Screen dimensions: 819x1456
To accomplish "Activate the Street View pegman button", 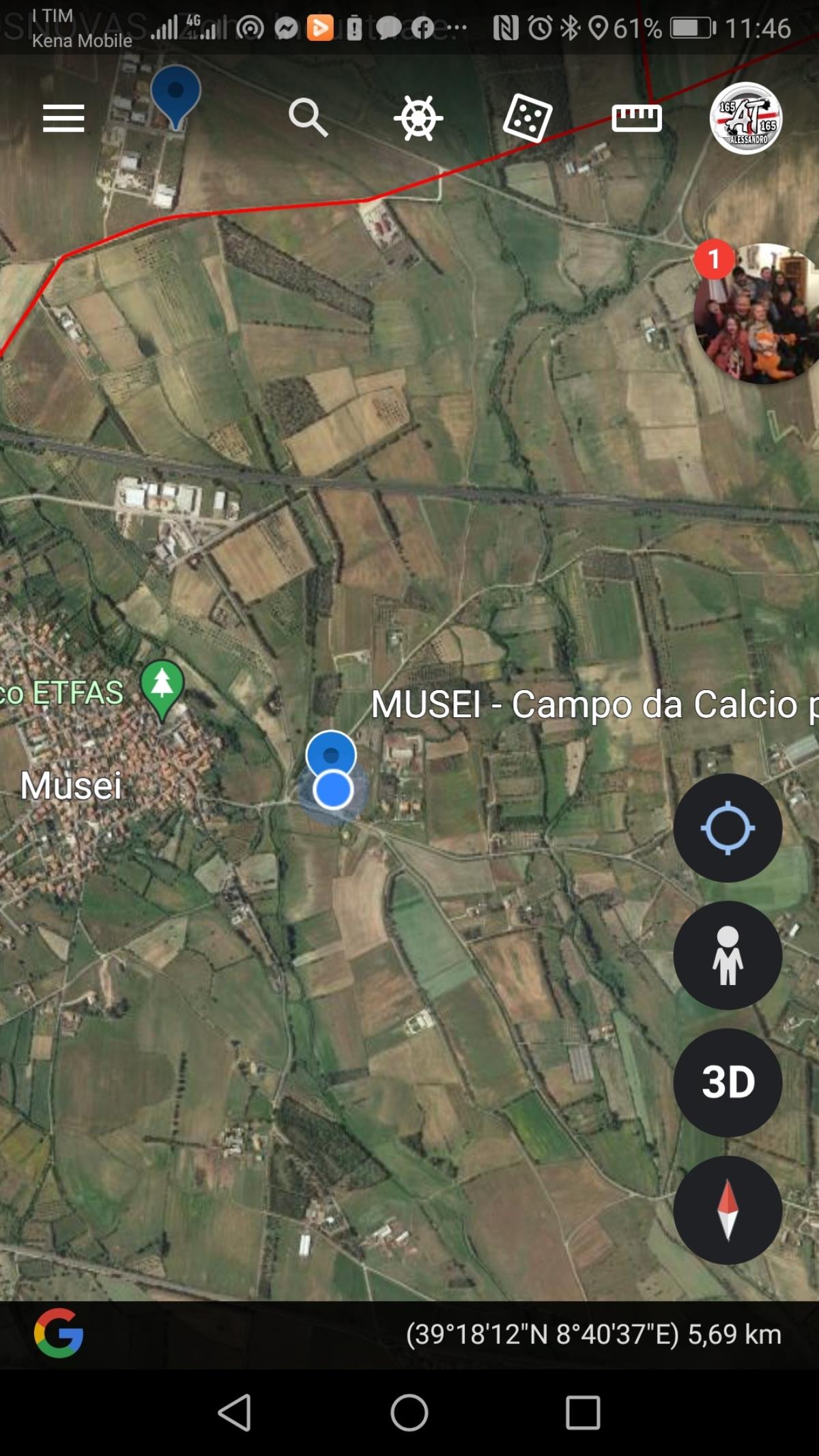I will pyautogui.click(x=728, y=955).
